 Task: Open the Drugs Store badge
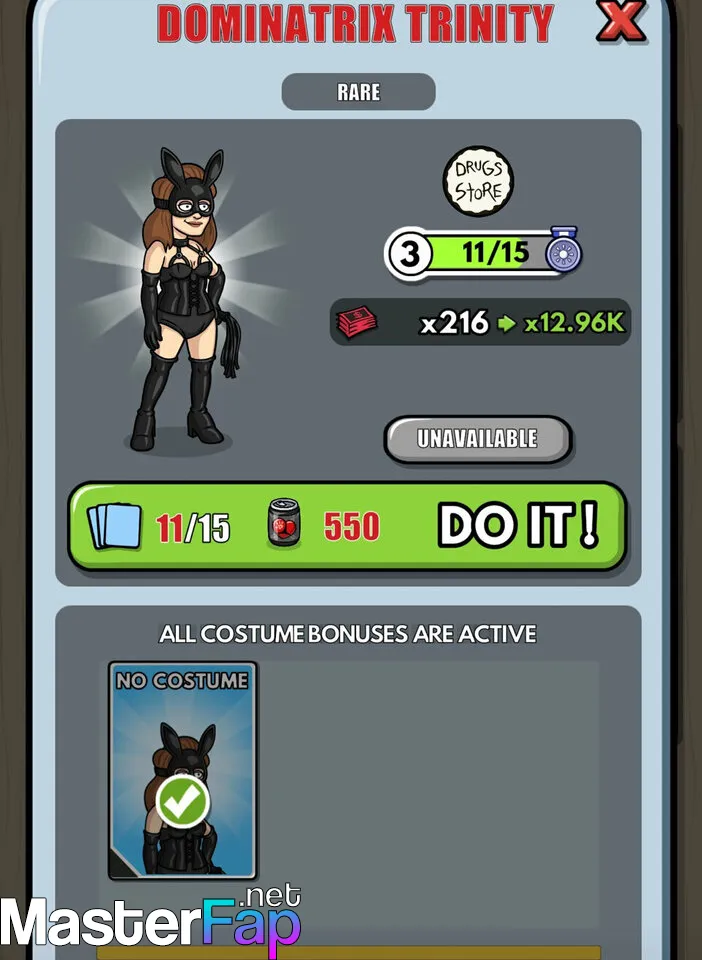tap(477, 182)
